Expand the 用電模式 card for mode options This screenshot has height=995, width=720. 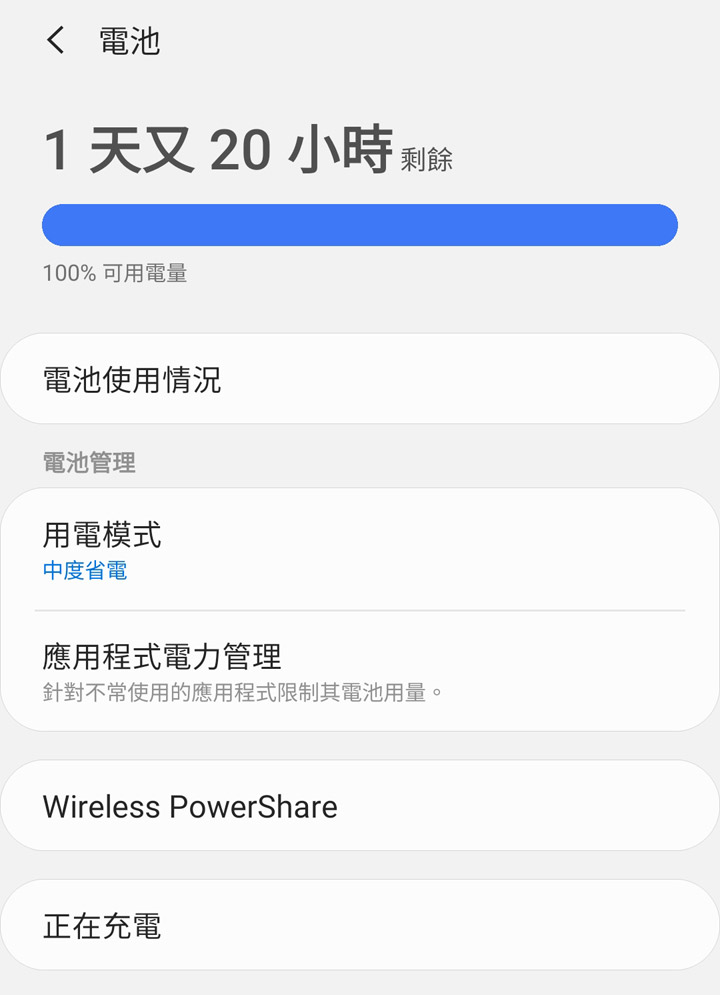pyautogui.click(x=360, y=548)
